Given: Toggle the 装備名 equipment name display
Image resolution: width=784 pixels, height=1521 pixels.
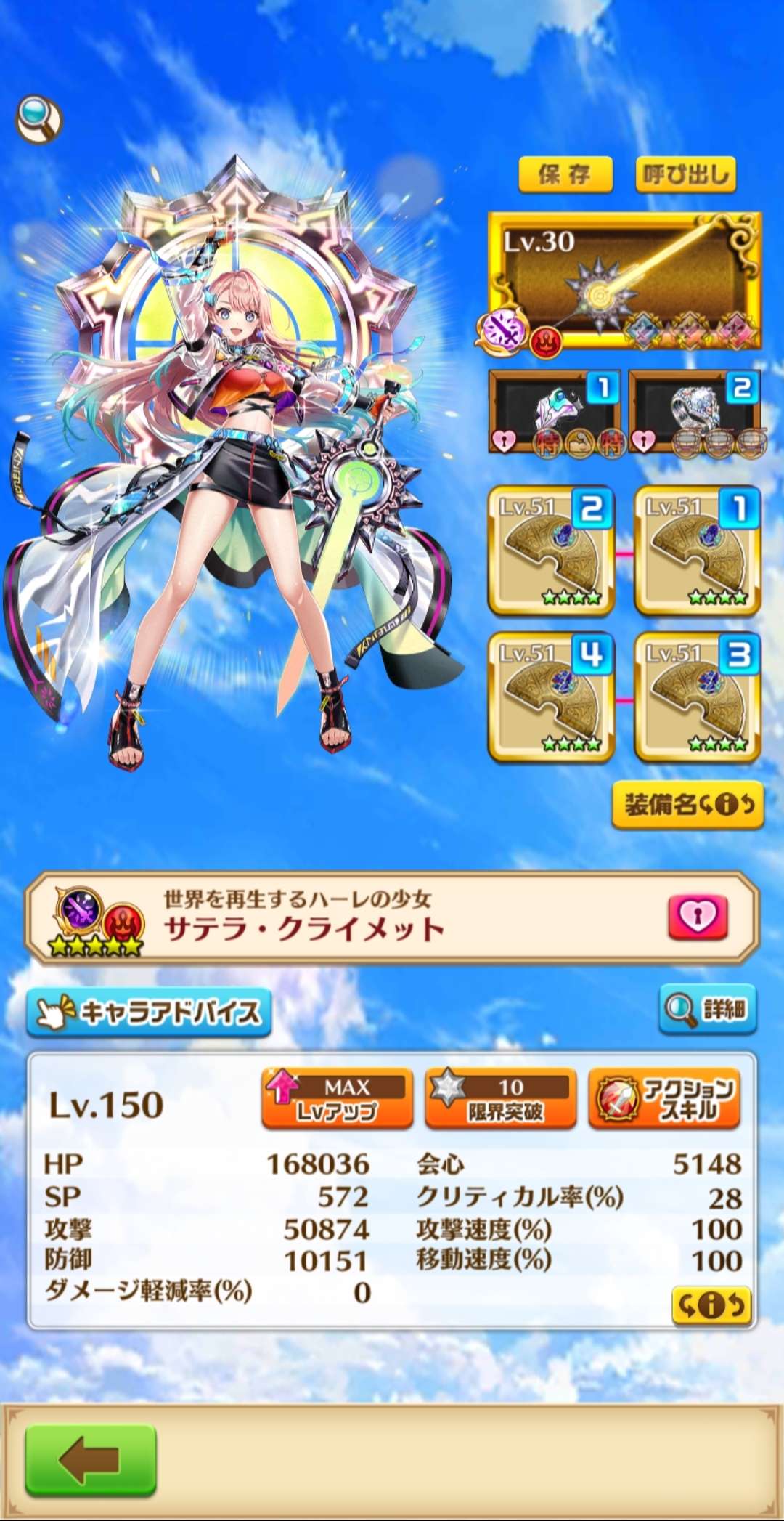Looking at the screenshot, I should pyautogui.click(x=687, y=804).
